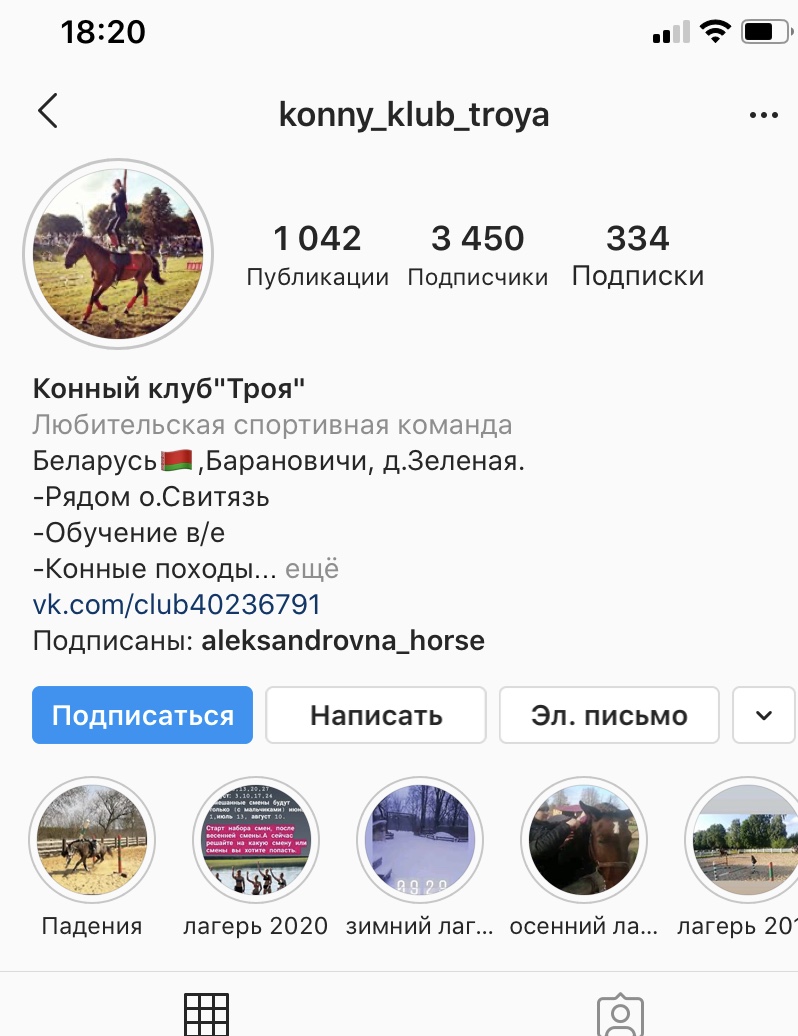Tap Написать to message the club

pyautogui.click(x=376, y=715)
